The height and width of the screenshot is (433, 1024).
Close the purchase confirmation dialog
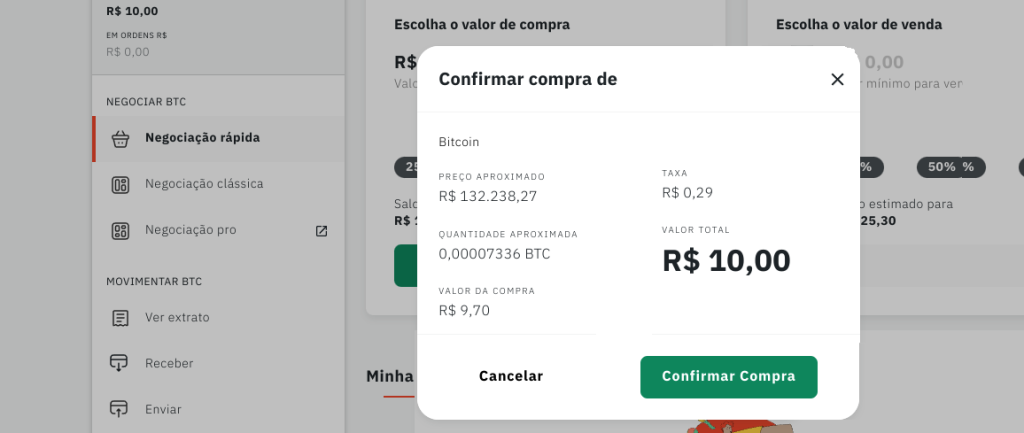click(837, 79)
